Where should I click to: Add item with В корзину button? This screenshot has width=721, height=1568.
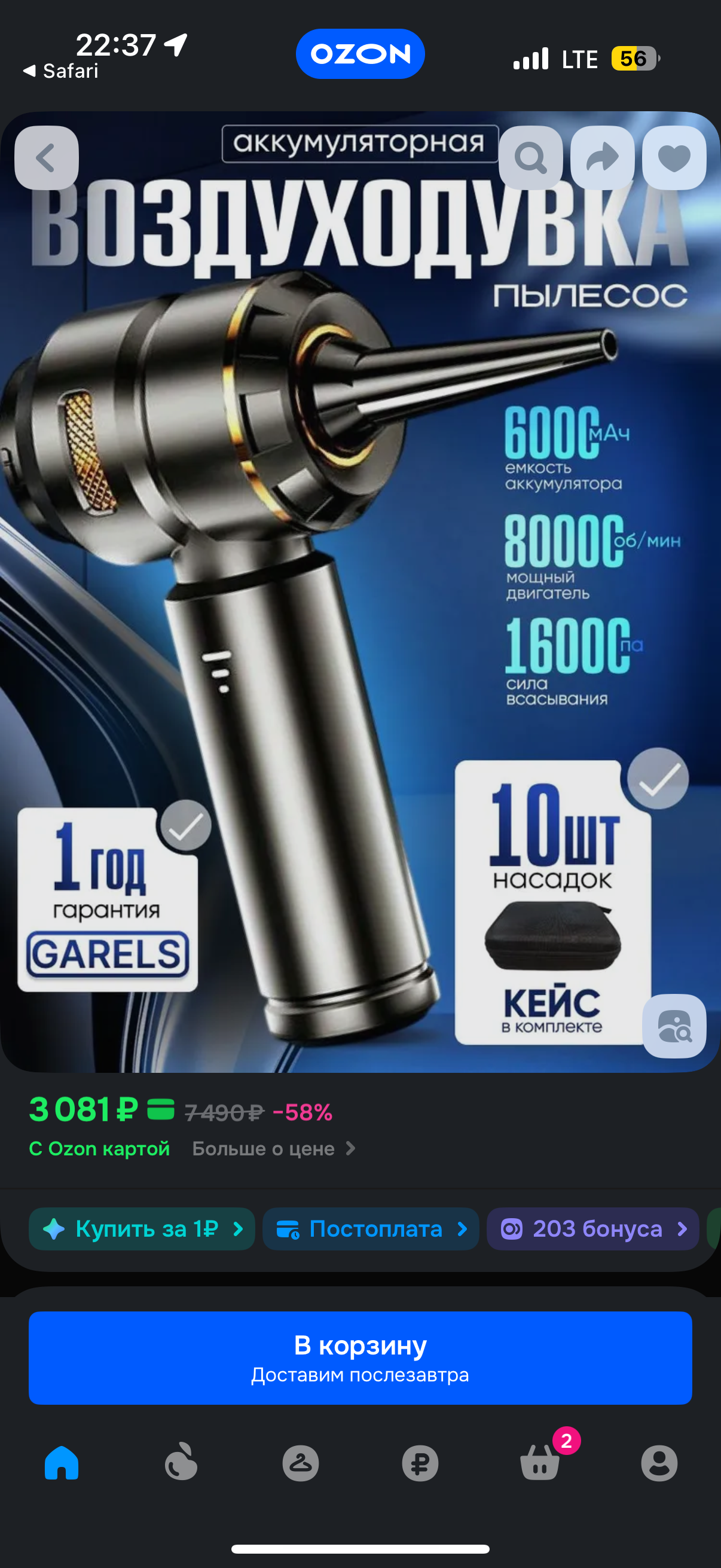[360, 1357]
